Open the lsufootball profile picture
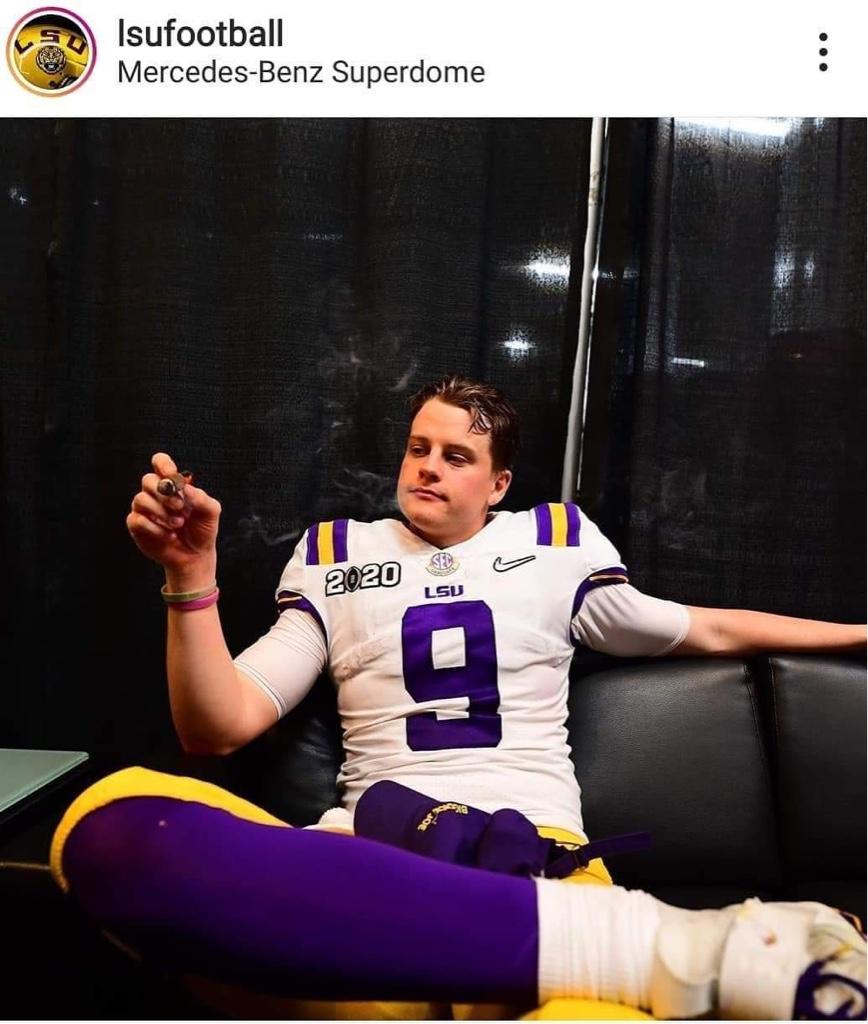Image resolution: width=868 pixels, height=1024 pixels. [50, 51]
